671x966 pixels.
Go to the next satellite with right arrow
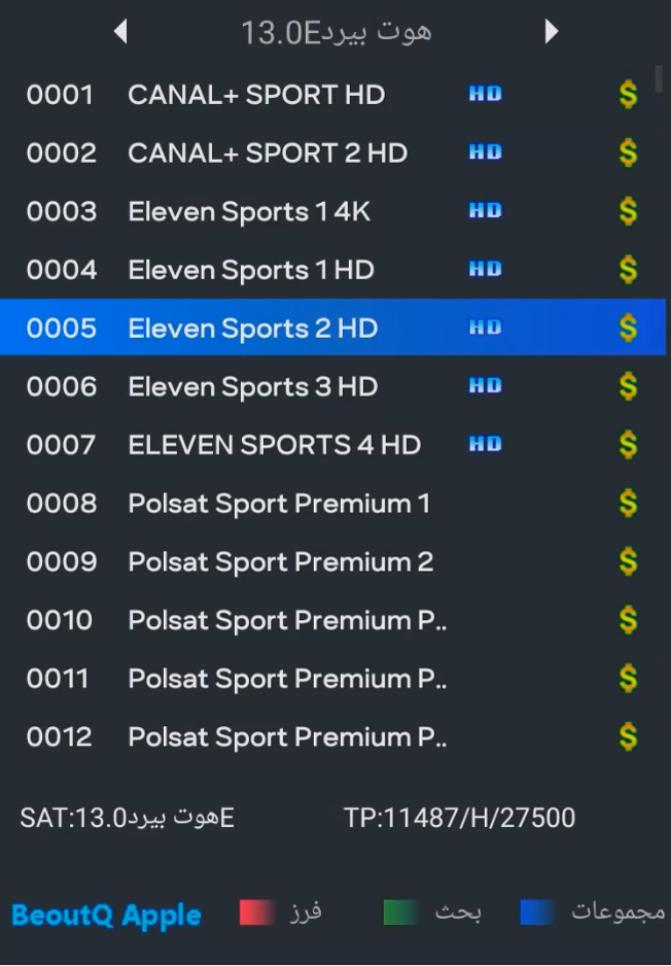point(551,32)
